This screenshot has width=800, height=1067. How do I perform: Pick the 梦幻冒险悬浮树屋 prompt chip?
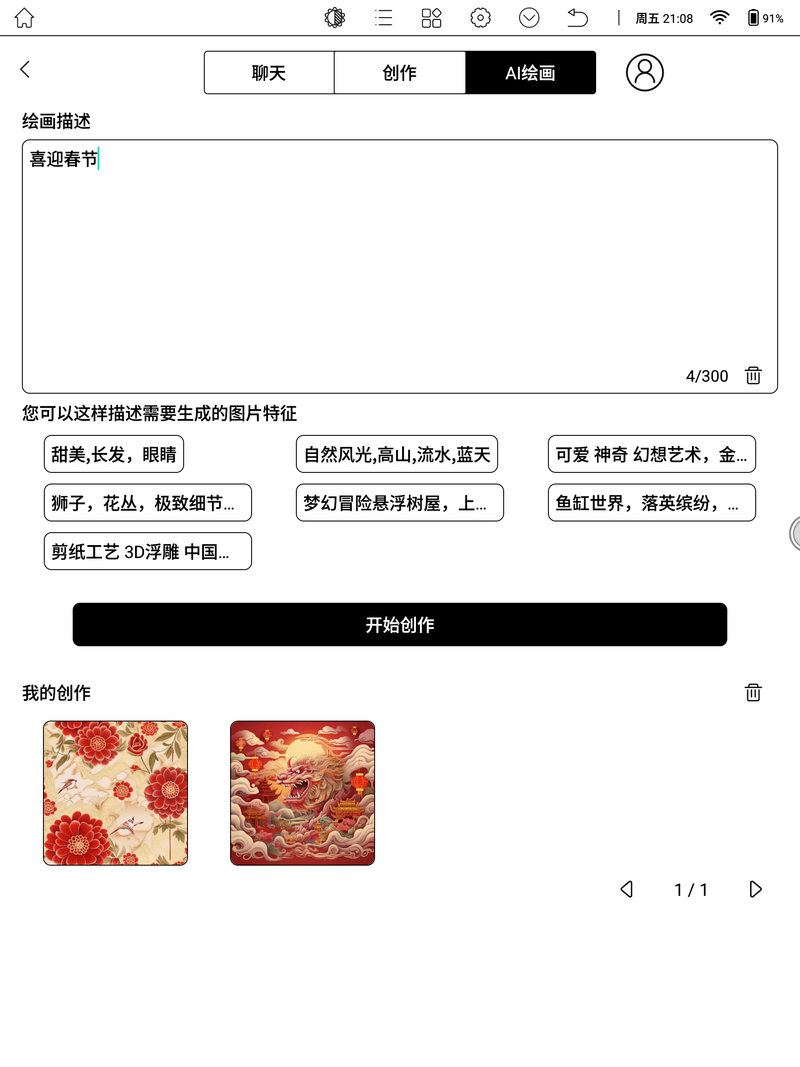399,503
